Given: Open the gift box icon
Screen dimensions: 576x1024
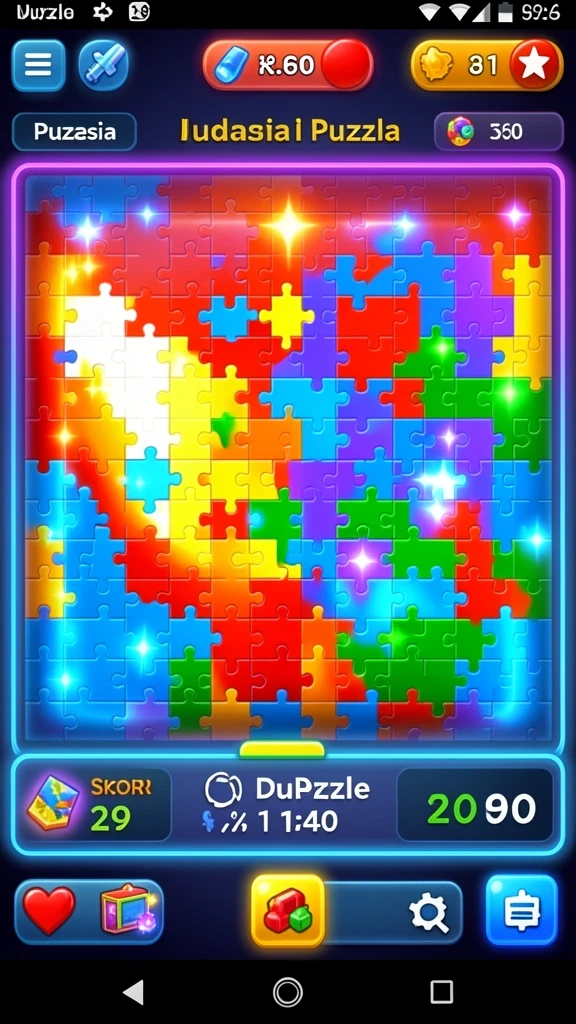Looking at the screenshot, I should click(128, 908).
